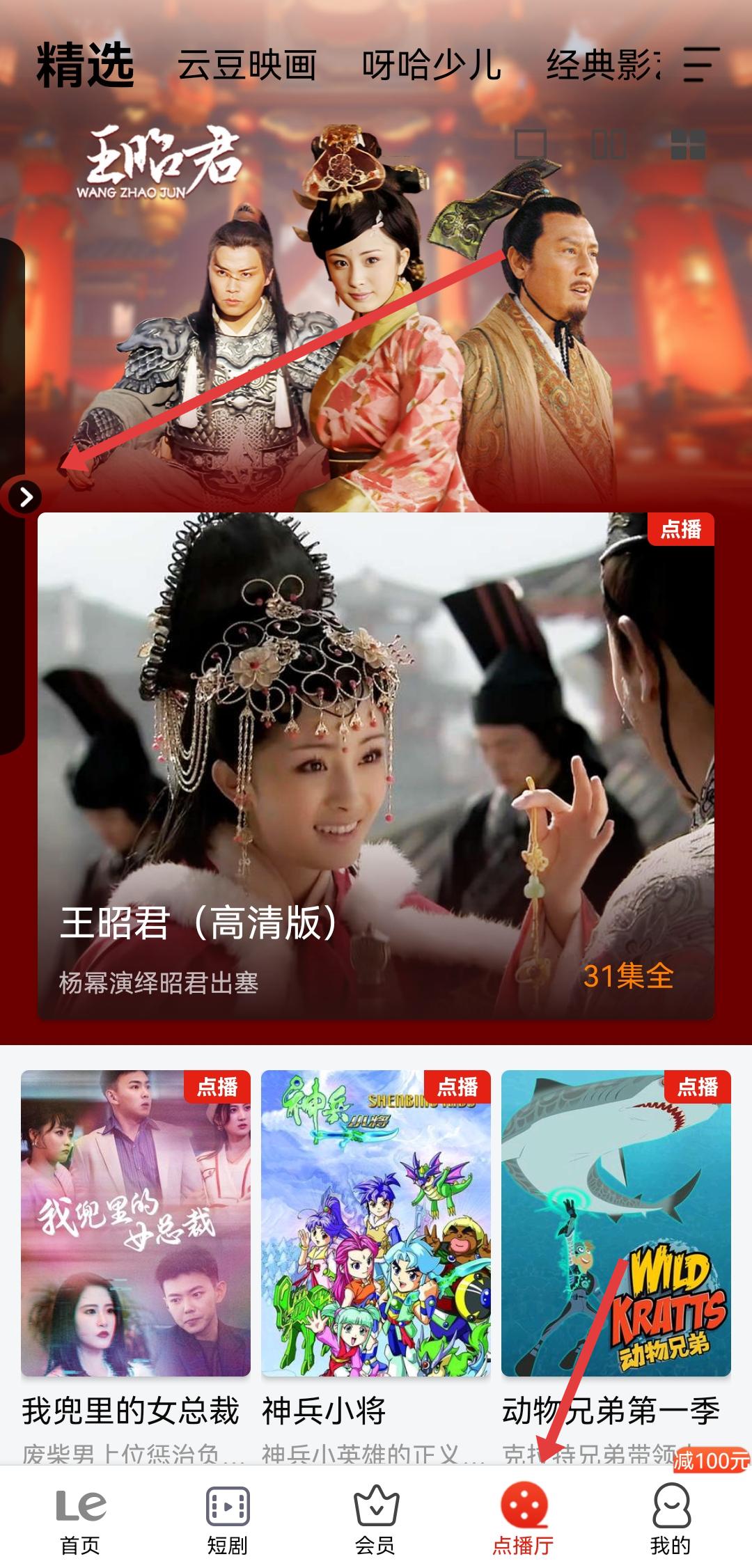752x1568 pixels.
Task: Go to the 首页 tab
Action: (80, 1516)
